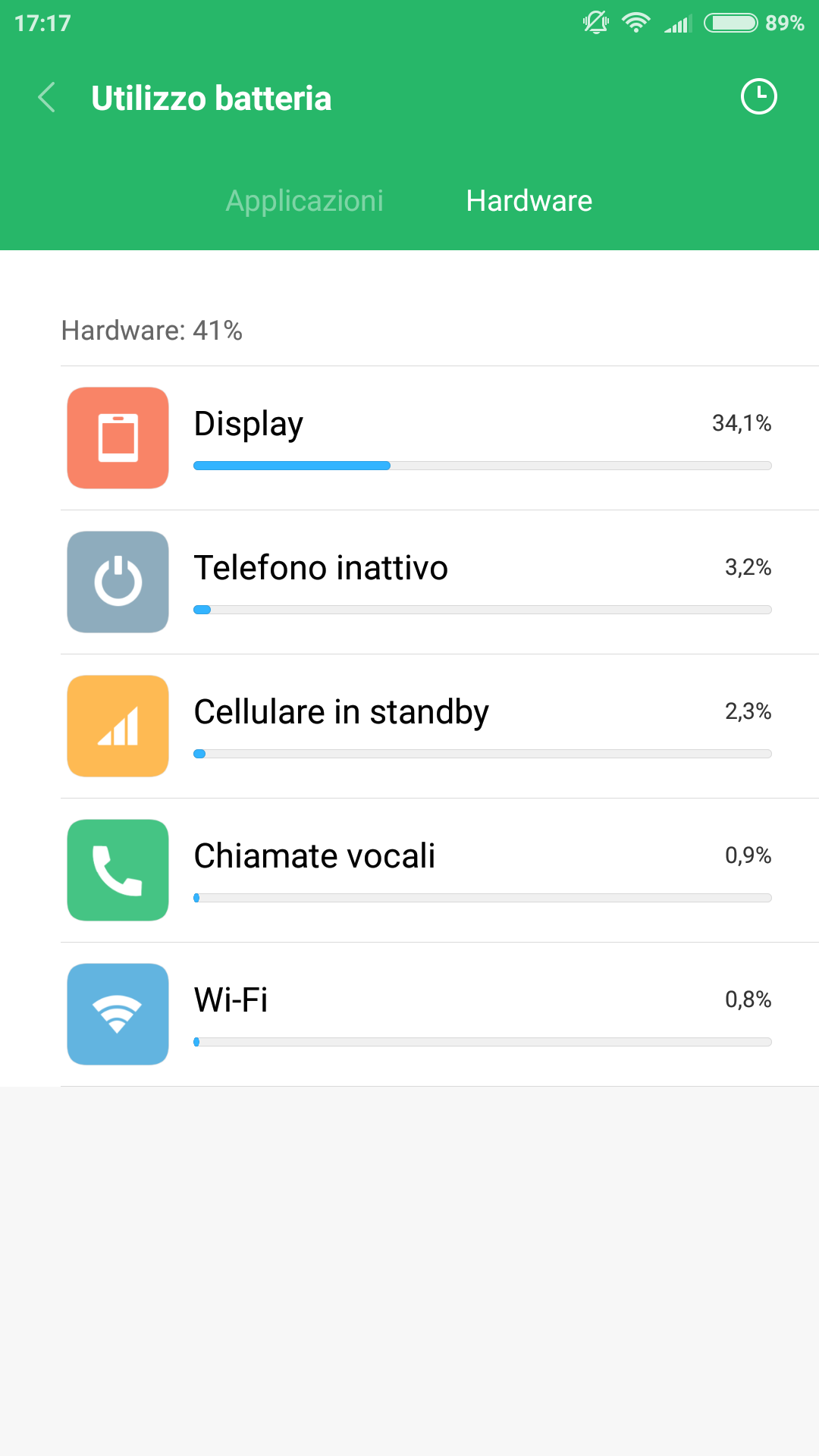Show Chiamate vocali battery details
This screenshot has height=1456, width=819.
440,871
